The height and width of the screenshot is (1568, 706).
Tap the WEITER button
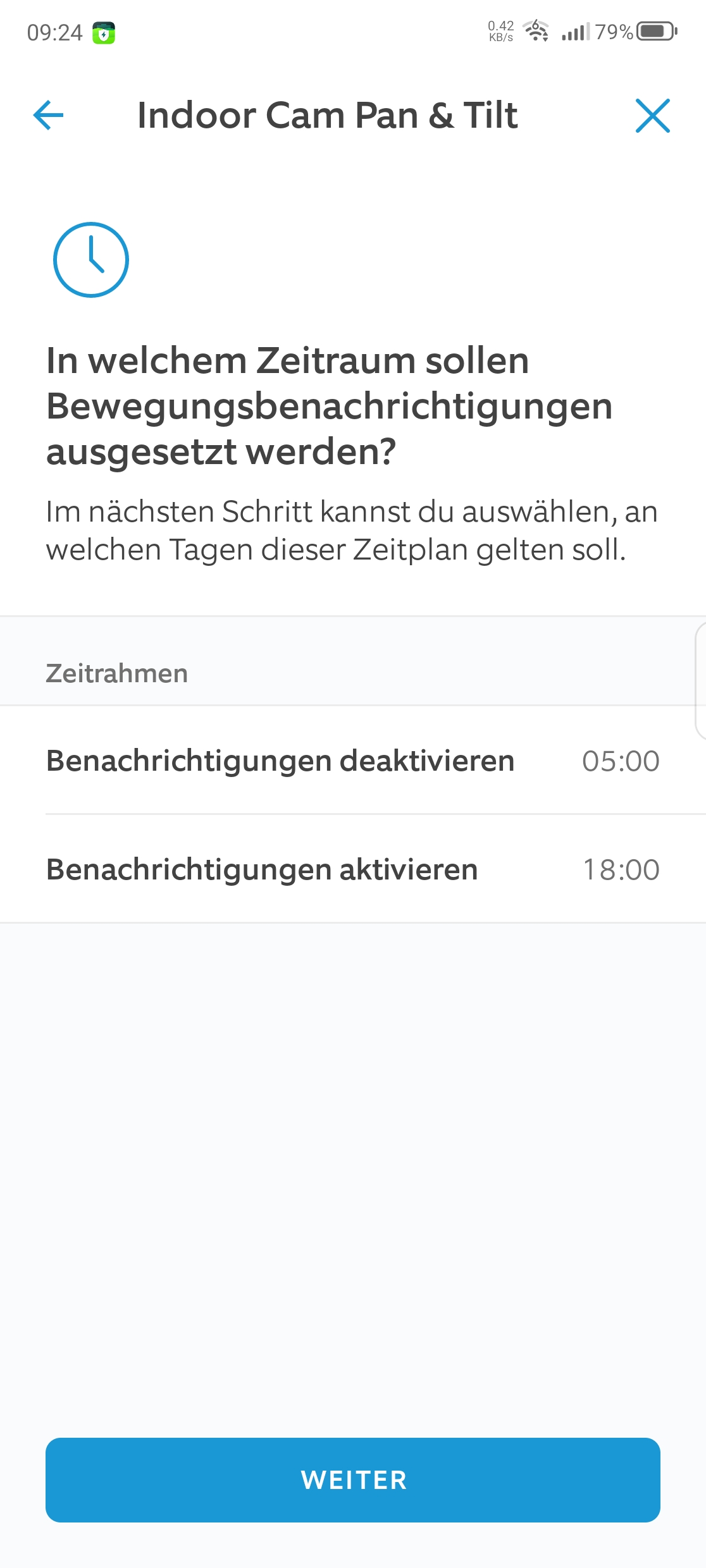[353, 1479]
